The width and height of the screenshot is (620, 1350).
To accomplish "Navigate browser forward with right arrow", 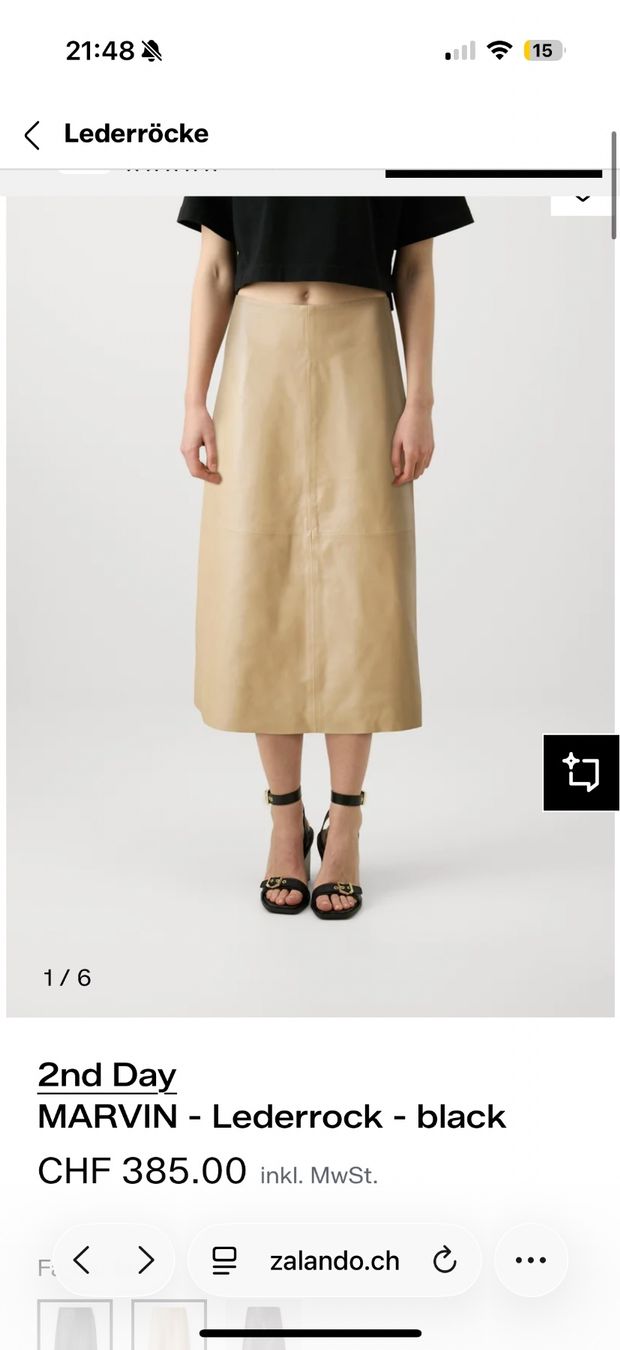I will pos(146,1260).
